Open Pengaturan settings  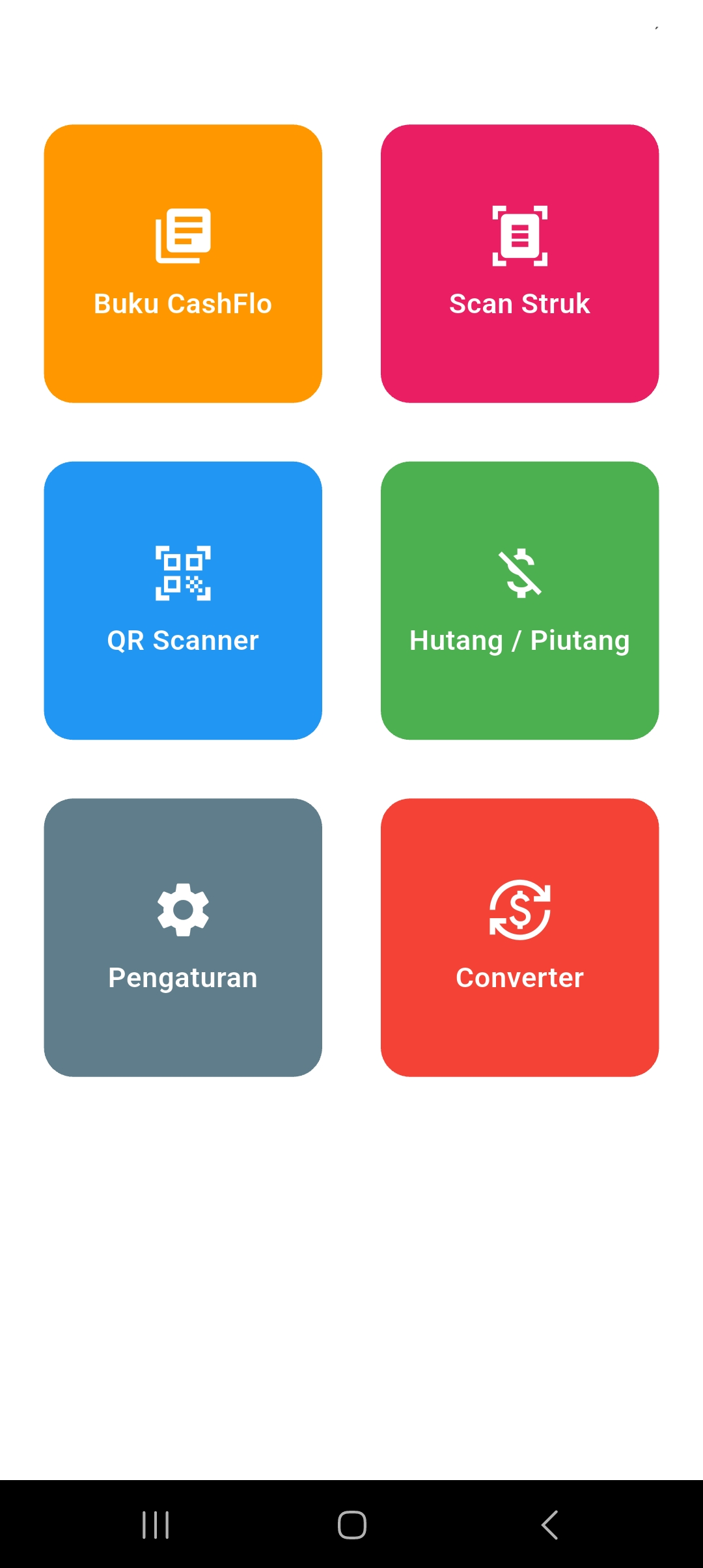click(183, 937)
